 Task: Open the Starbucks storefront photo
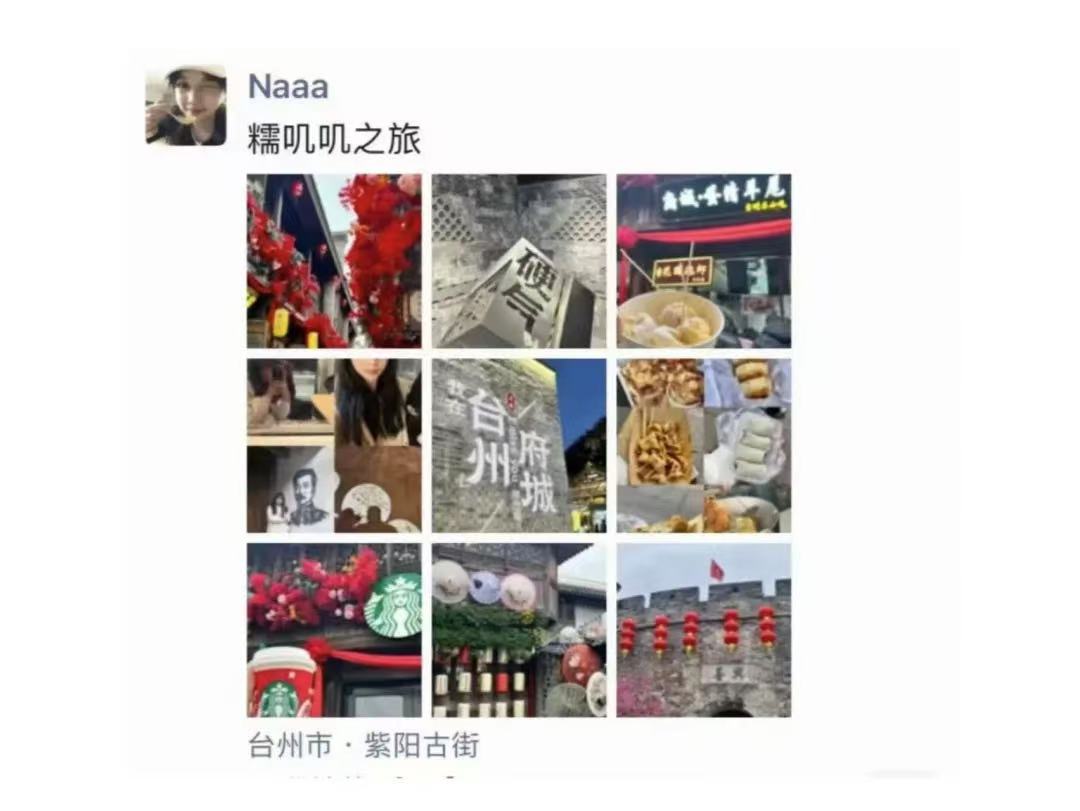334,630
